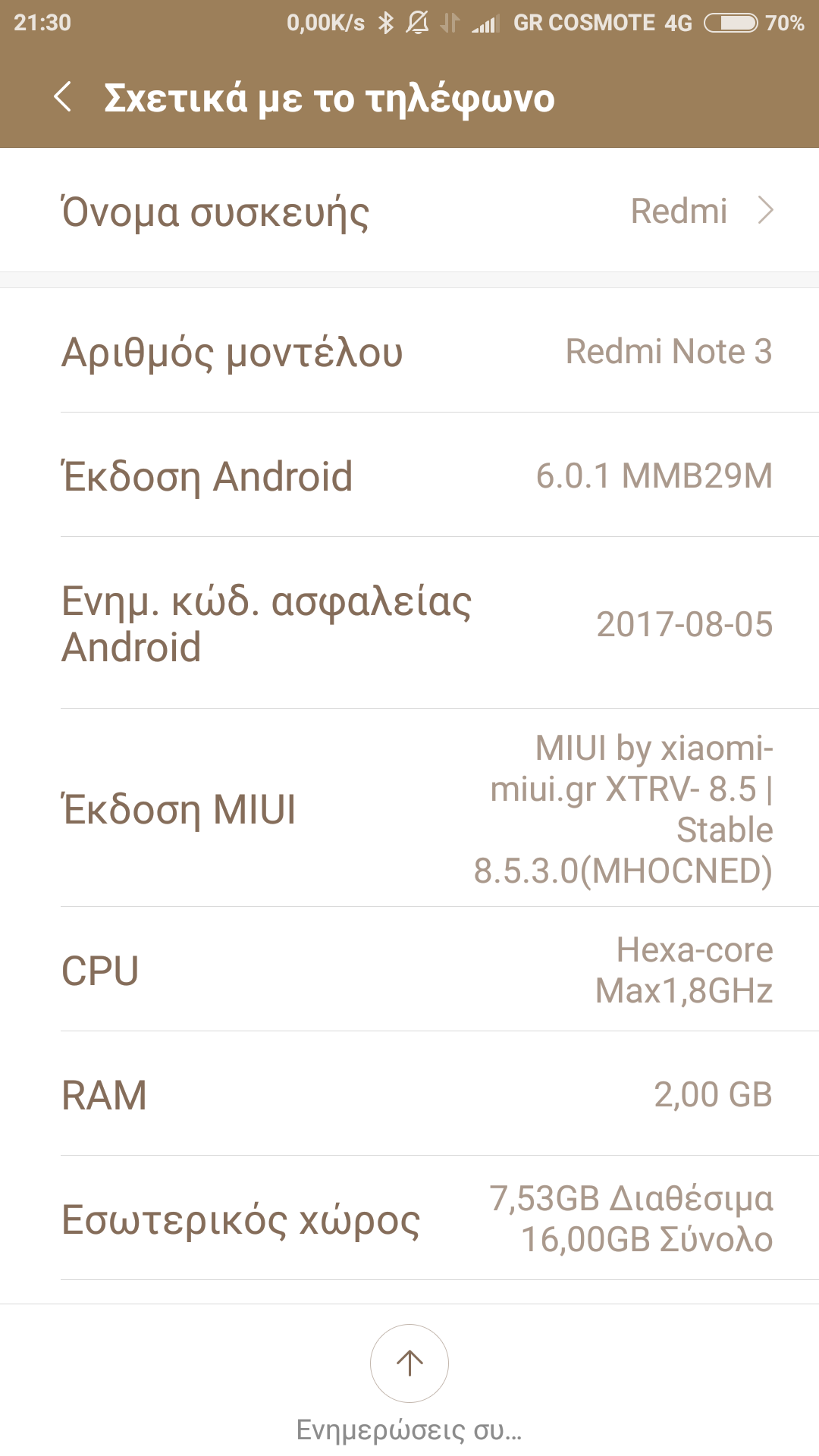
Task: Tap the RAM row
Action: coord(409,1094)
